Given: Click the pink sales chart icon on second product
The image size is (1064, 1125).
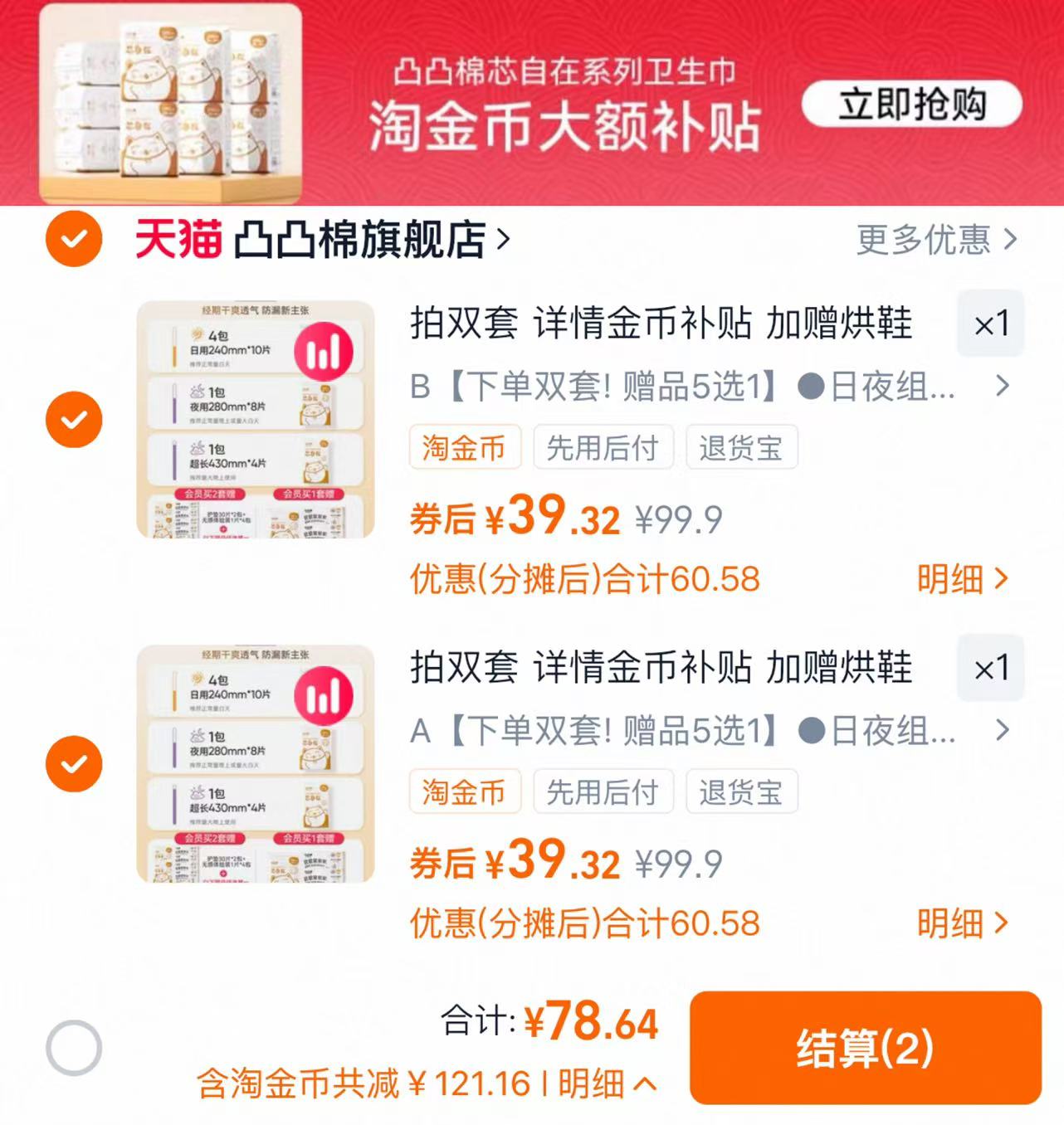Looking at the screenshot, I should (x=325, y=695).
